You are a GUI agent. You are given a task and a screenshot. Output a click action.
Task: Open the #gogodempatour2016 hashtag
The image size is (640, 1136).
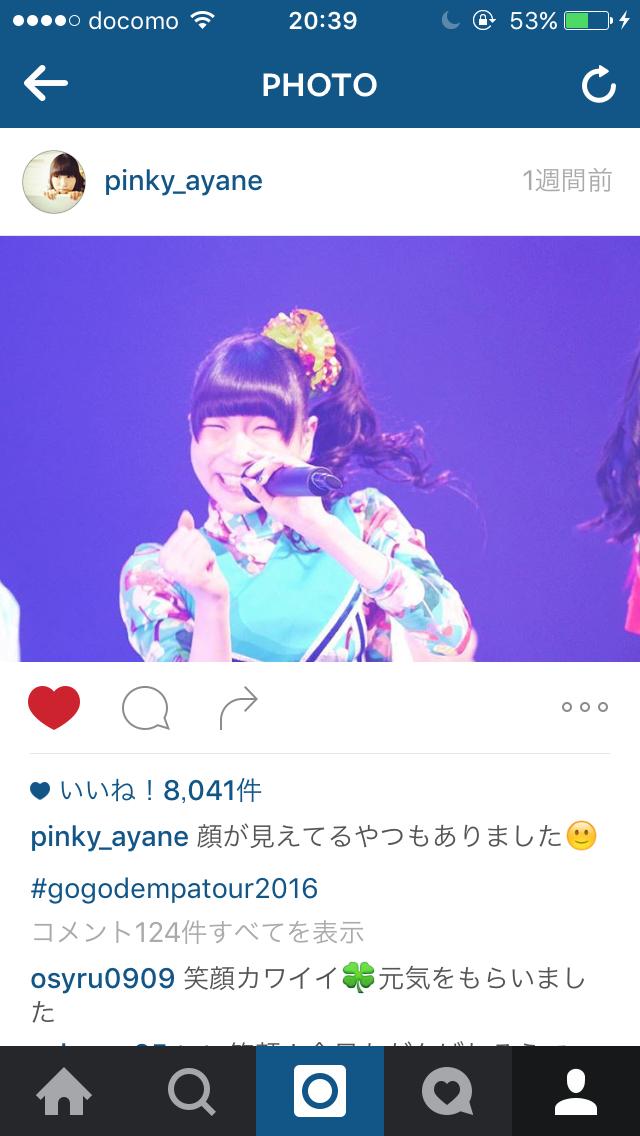(174, 888)
